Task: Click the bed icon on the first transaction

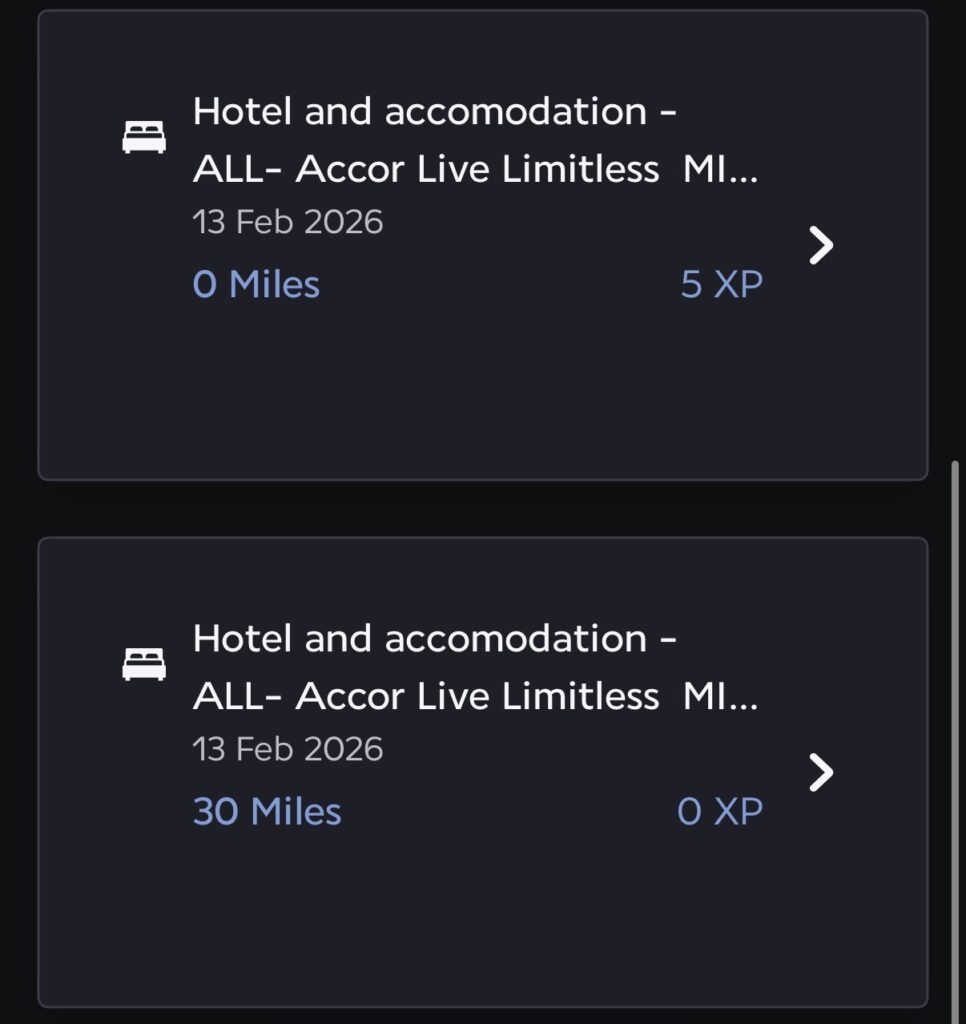Action: 143,135
